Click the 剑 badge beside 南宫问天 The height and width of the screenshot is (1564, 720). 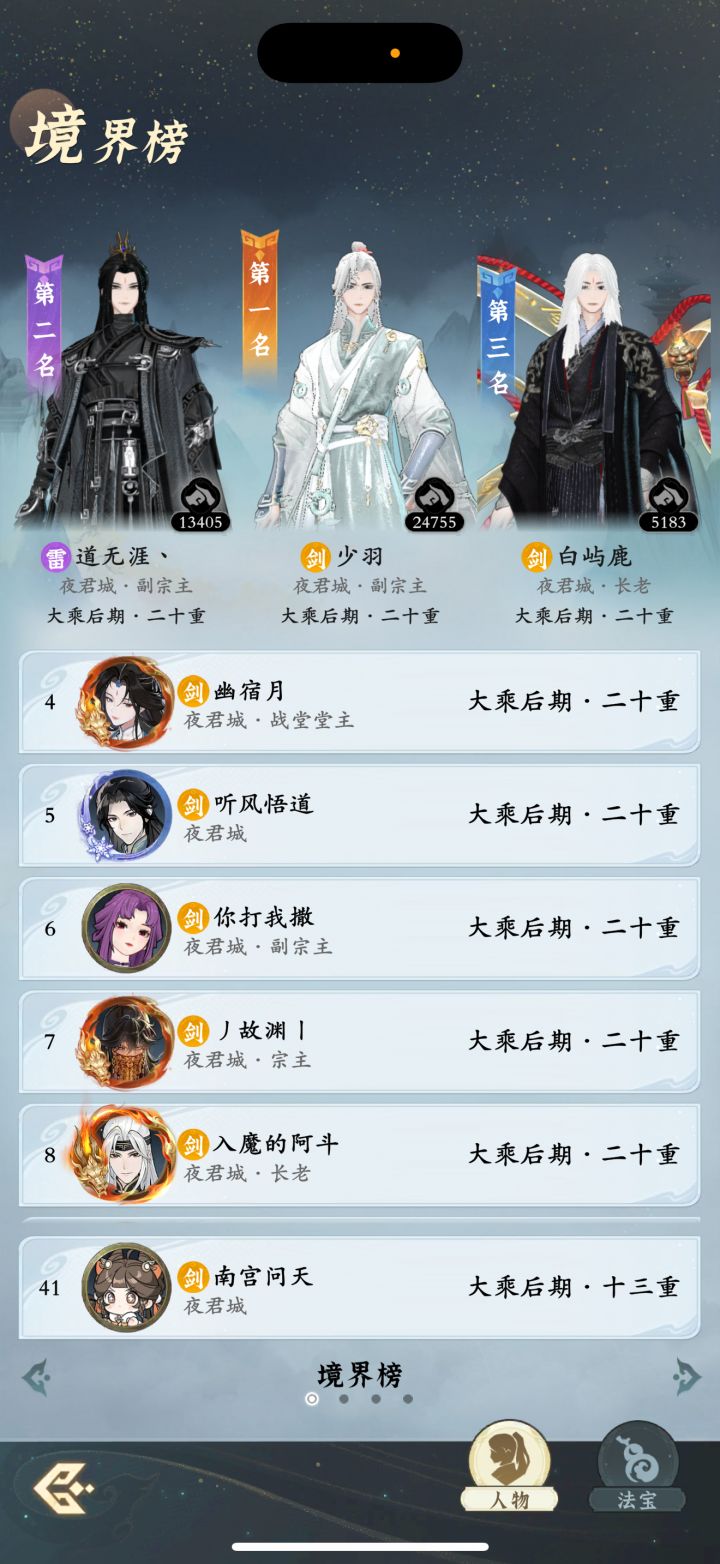194,1277
